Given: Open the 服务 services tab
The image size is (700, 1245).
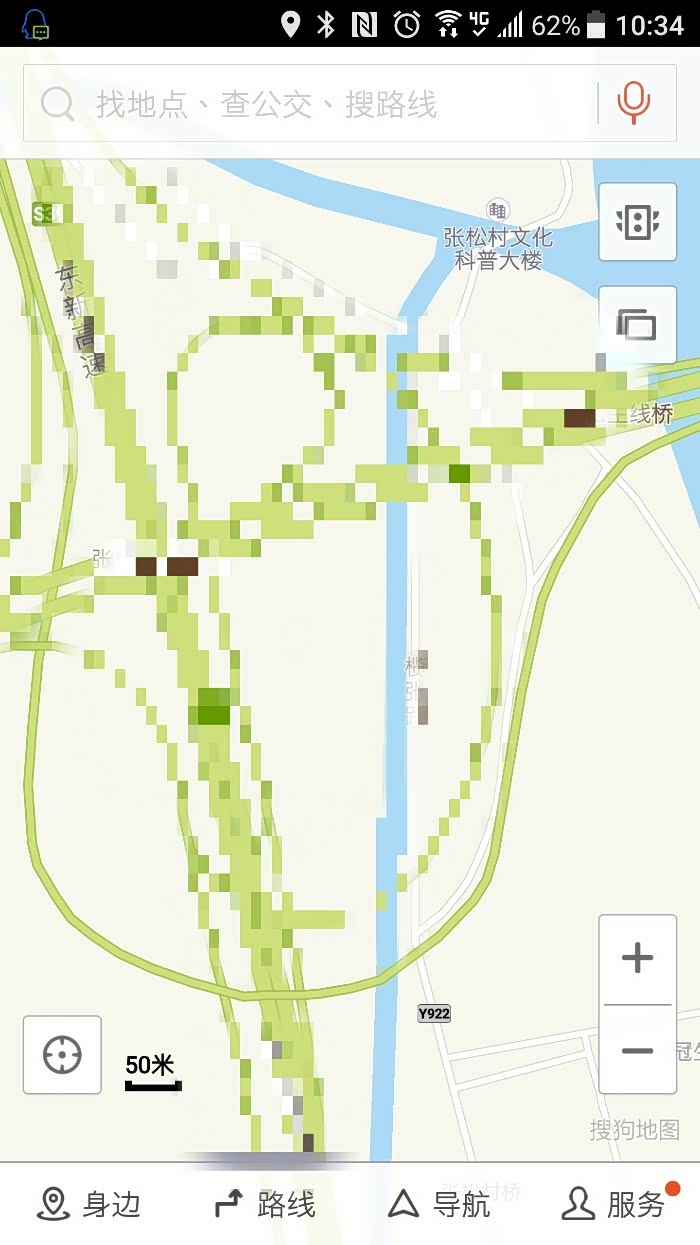Looking at the screenshot, I should [613, 1204].
